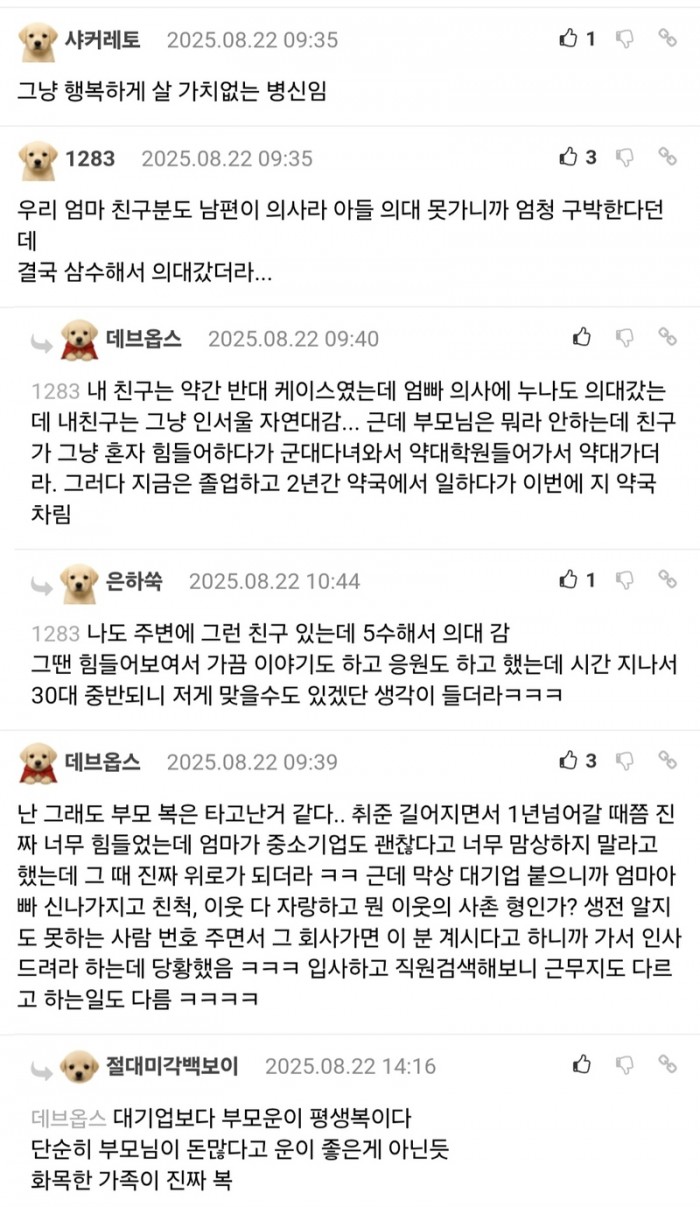Copy link to 절대미각백보이's reply
This screenshot has width=700, height=1207.
point(668,1064)
